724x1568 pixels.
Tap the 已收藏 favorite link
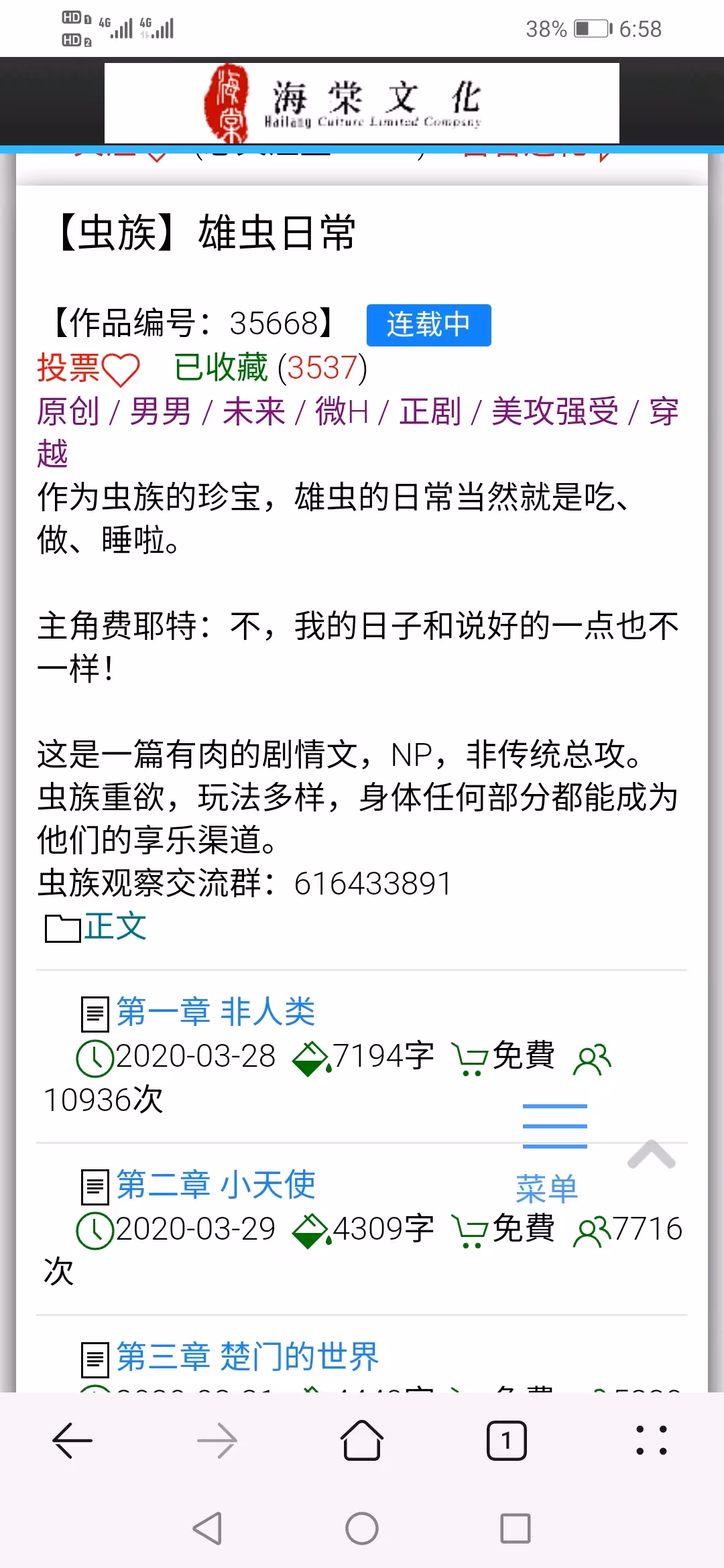(221, 367)
